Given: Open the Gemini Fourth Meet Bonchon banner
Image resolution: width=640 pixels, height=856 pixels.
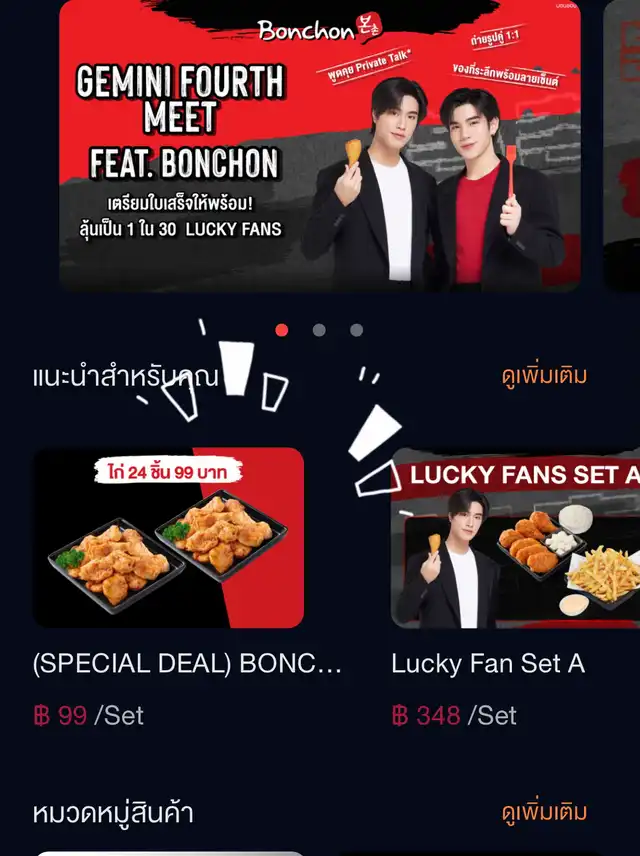Looking at the screenshot, I should tap(320, 150).
